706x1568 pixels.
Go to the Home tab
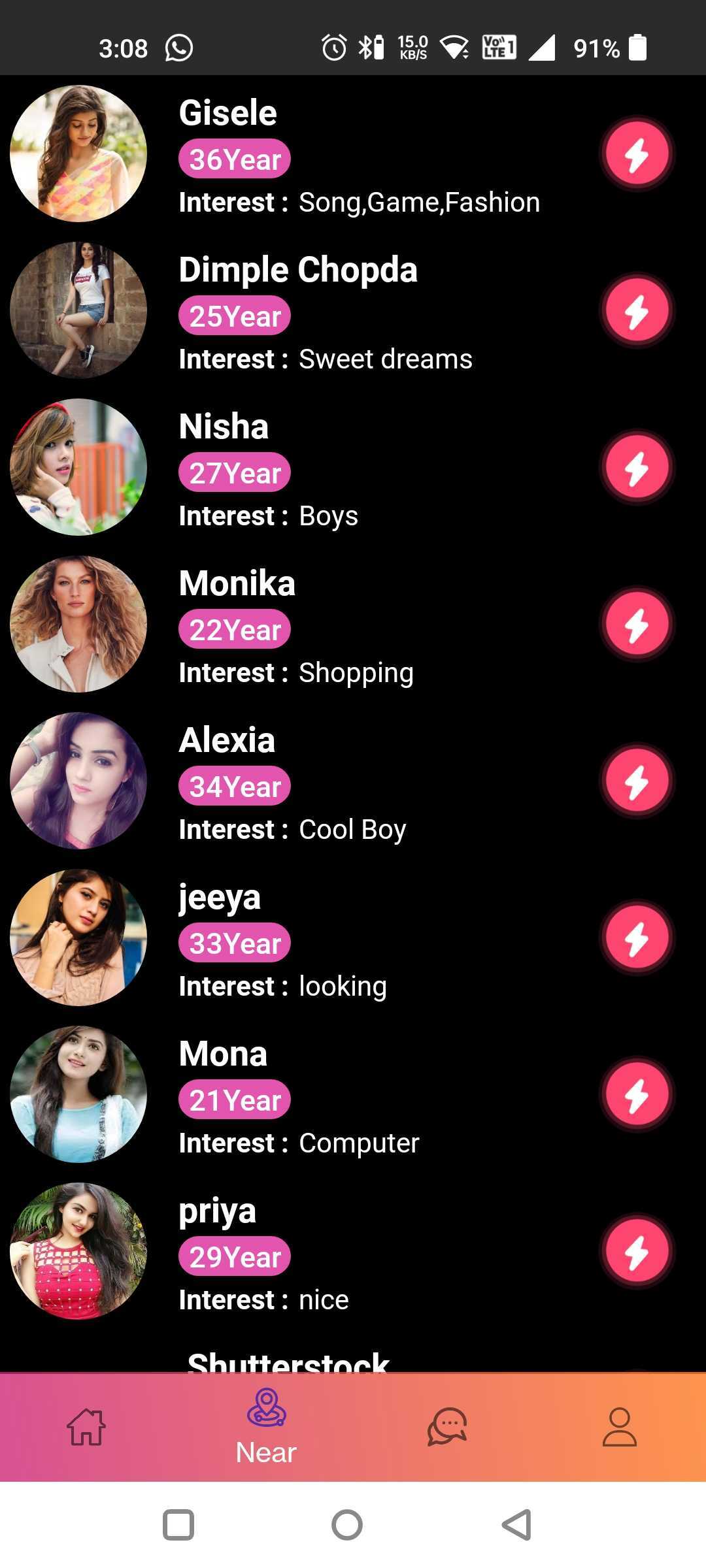tap(86, 1427)
